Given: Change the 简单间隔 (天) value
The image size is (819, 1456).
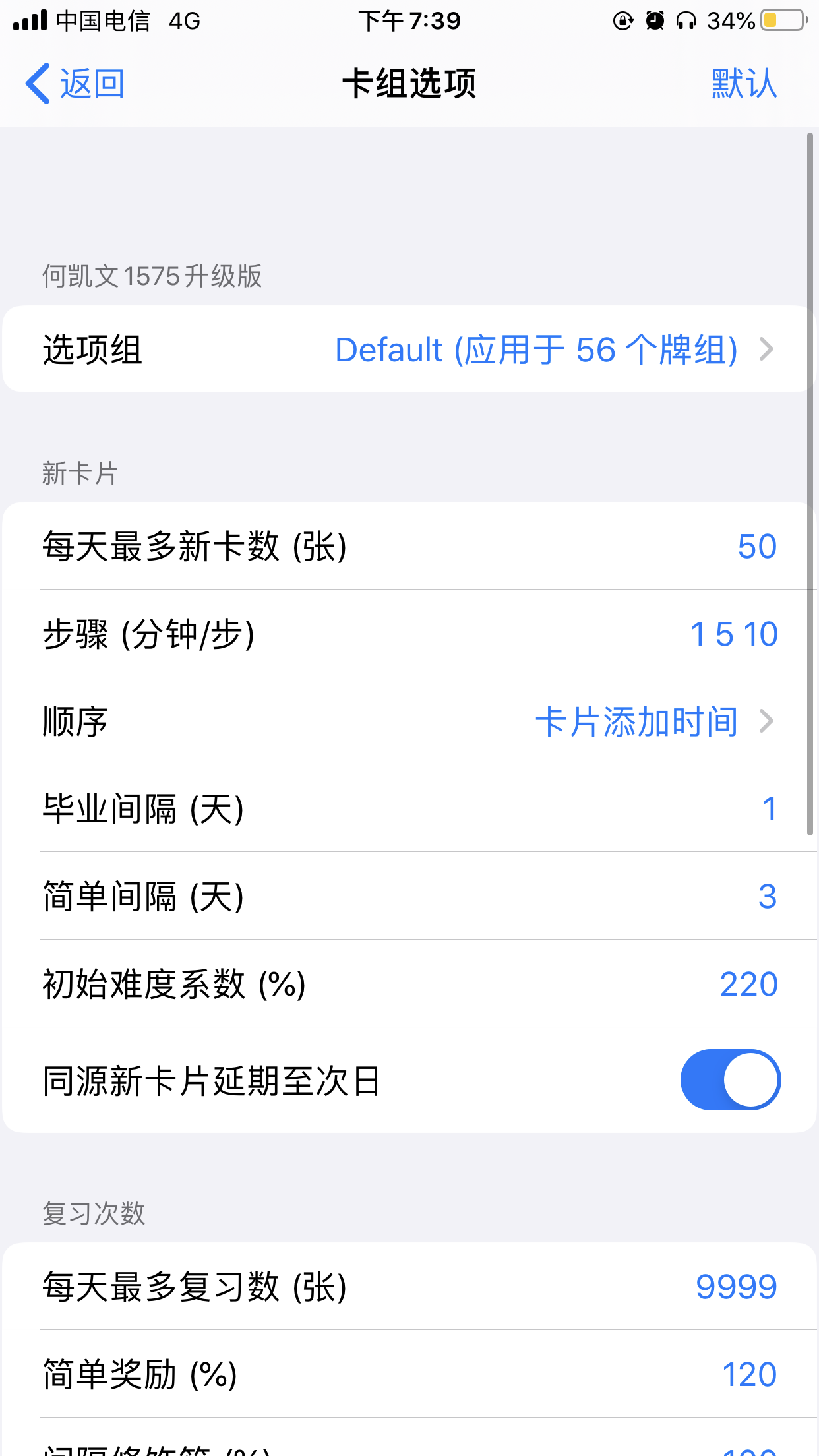Looking at the screenshot, I should tap(767, 897).
